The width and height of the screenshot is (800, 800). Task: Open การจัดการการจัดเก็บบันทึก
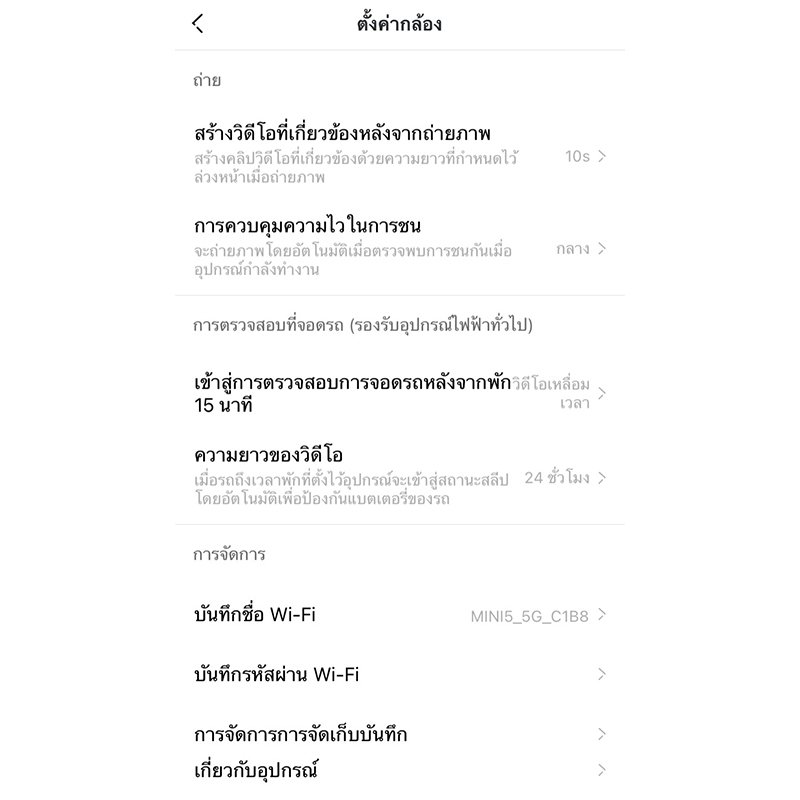(x=400, y=735)
